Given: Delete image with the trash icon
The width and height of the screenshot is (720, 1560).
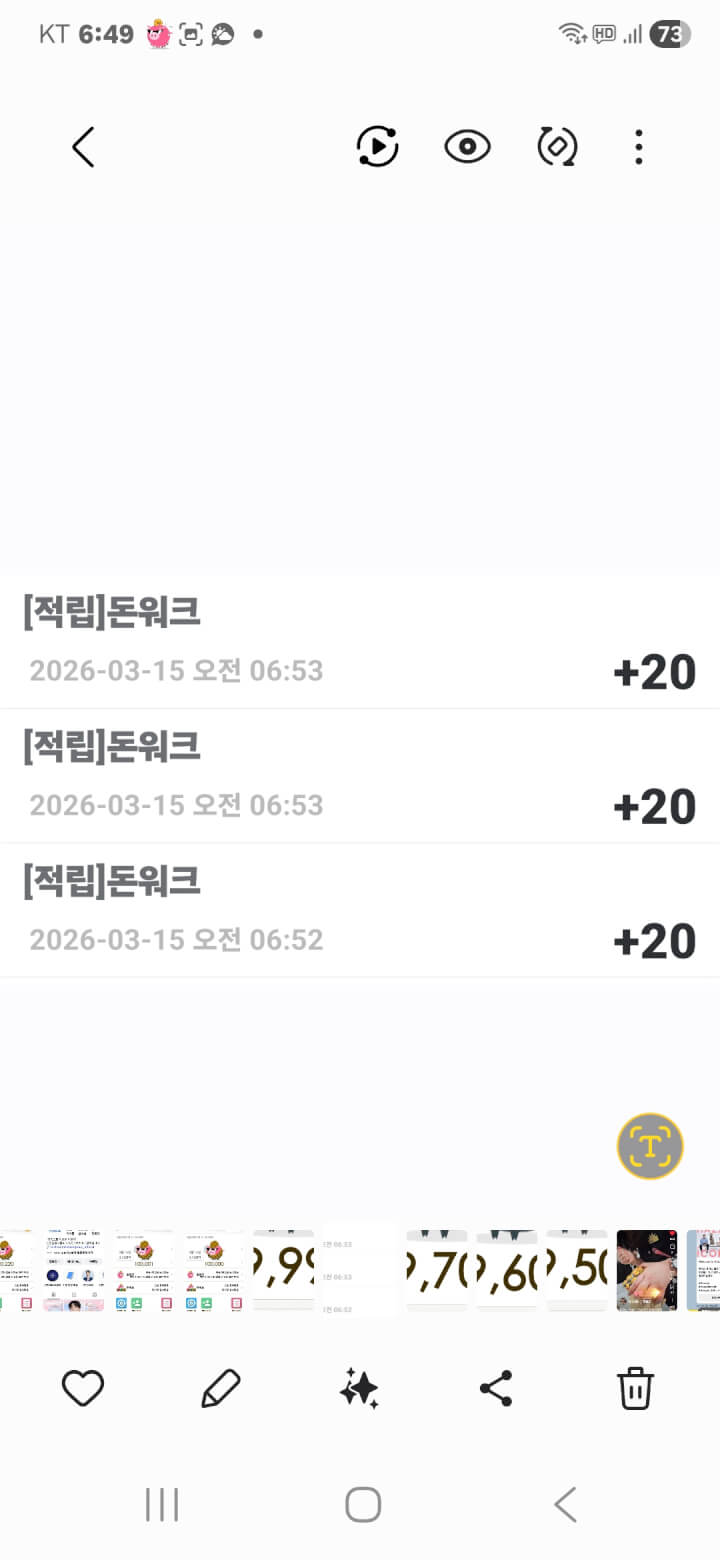Looking at the screenshot, I should (x=635, y=1389).
